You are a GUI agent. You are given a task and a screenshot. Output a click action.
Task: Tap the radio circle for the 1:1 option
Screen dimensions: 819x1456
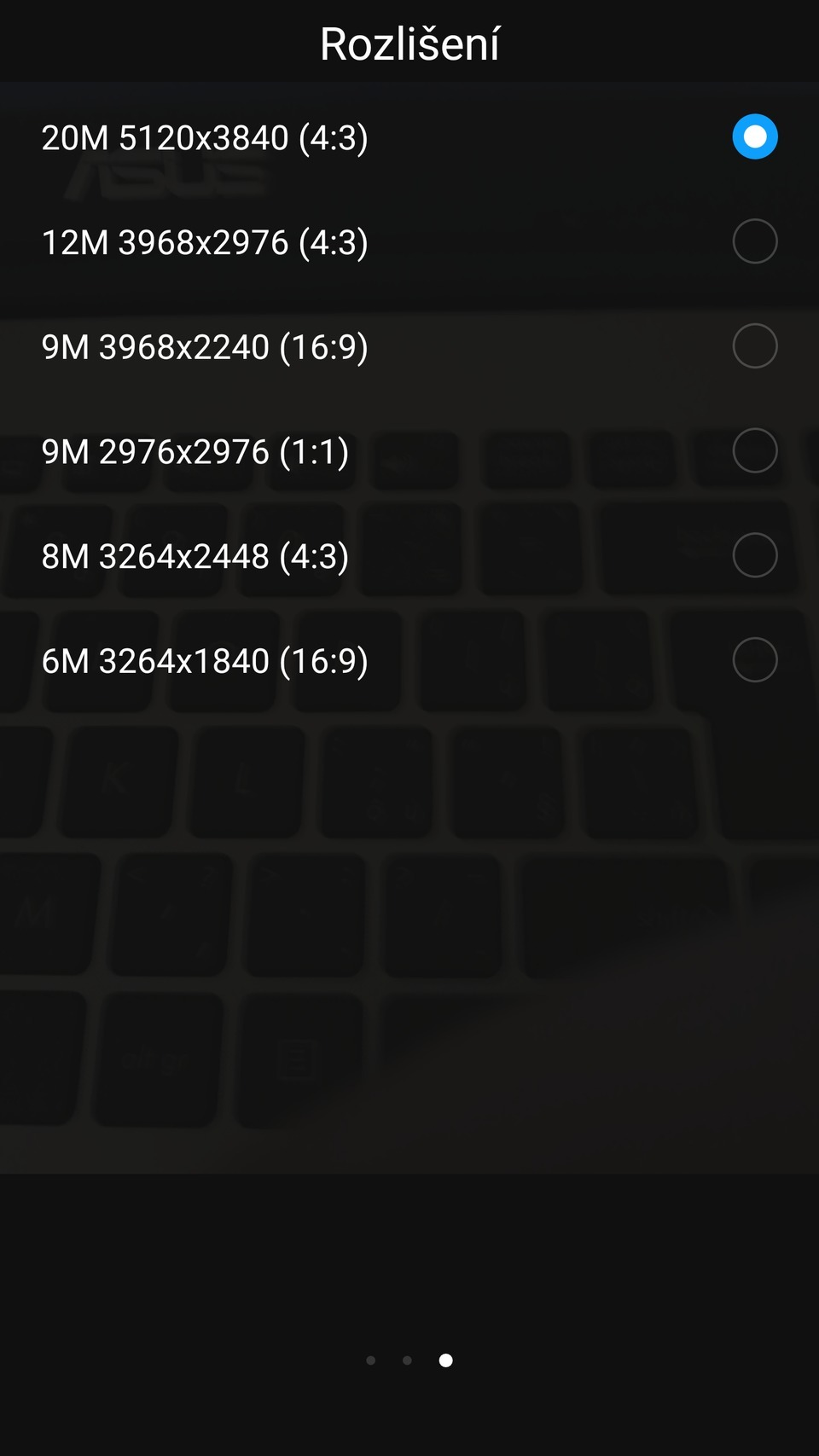(754, 451)
